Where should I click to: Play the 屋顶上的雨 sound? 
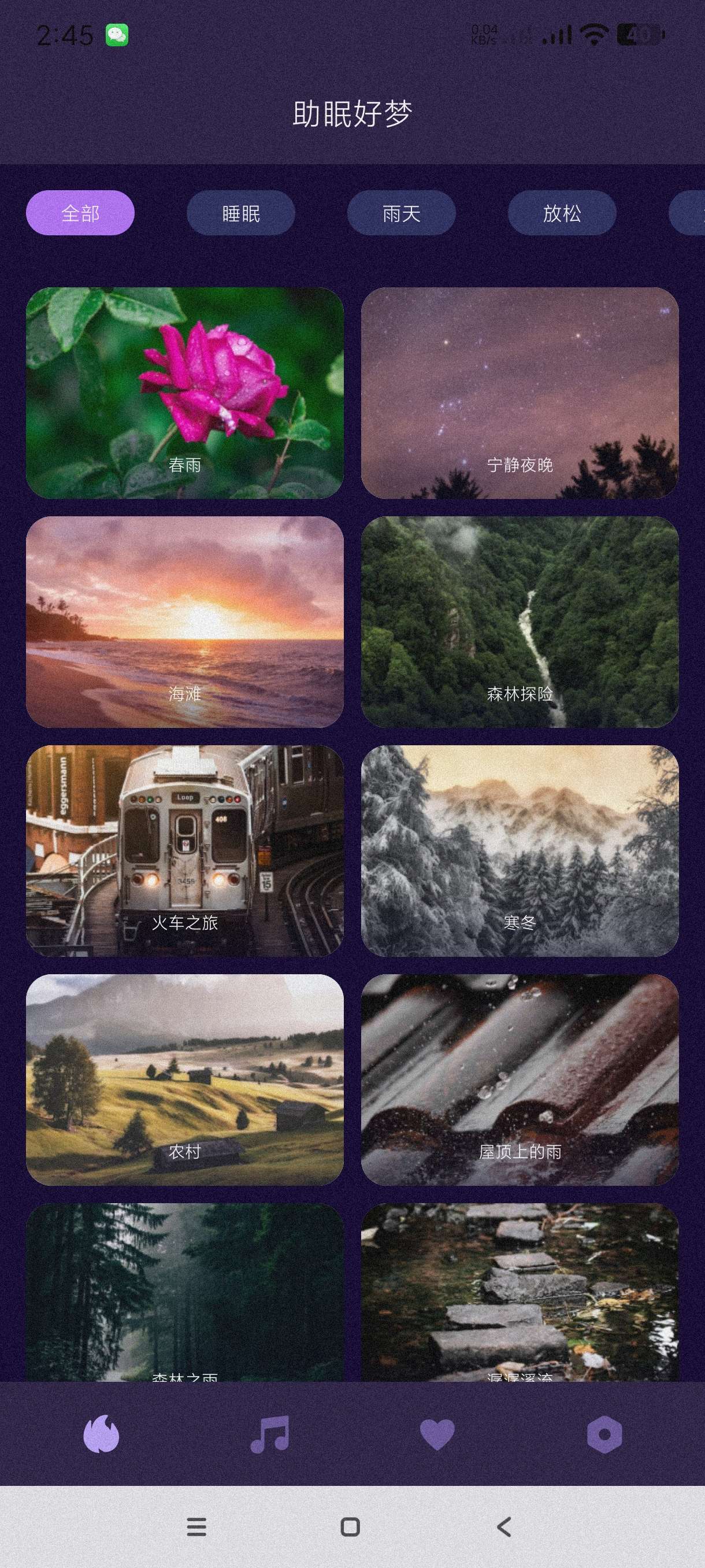(x=520, y=1080)
